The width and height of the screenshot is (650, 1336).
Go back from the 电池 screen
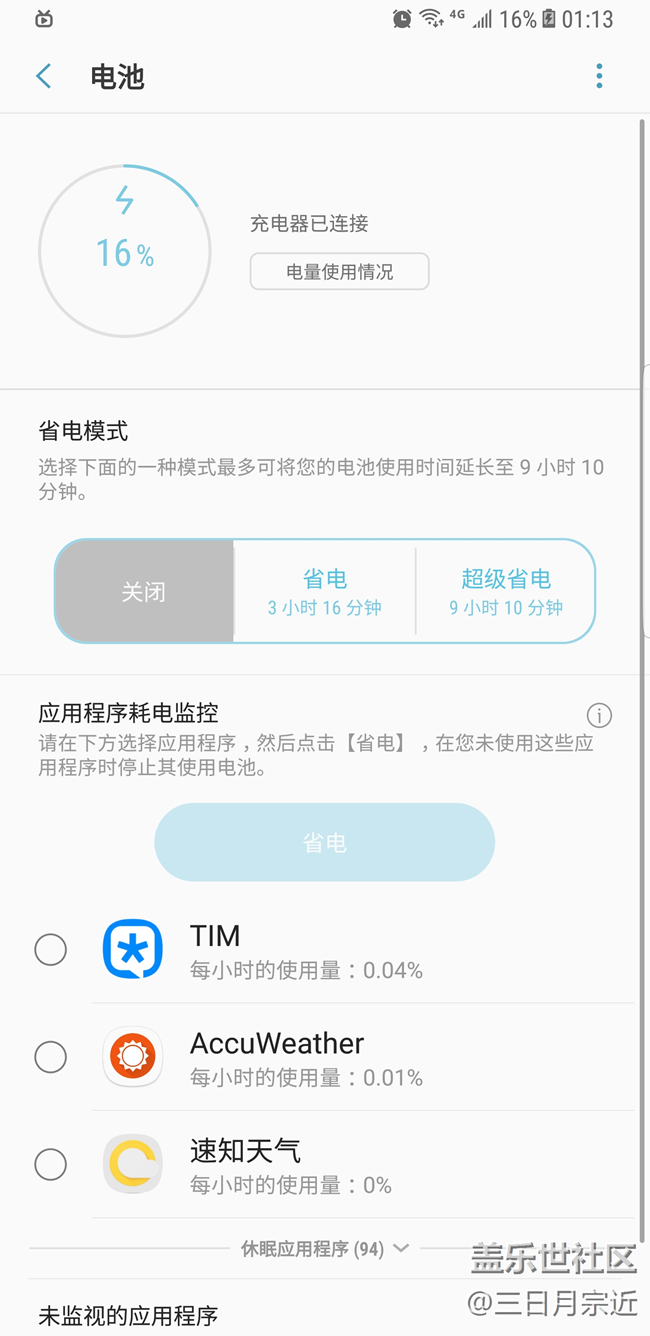(43, 76)
